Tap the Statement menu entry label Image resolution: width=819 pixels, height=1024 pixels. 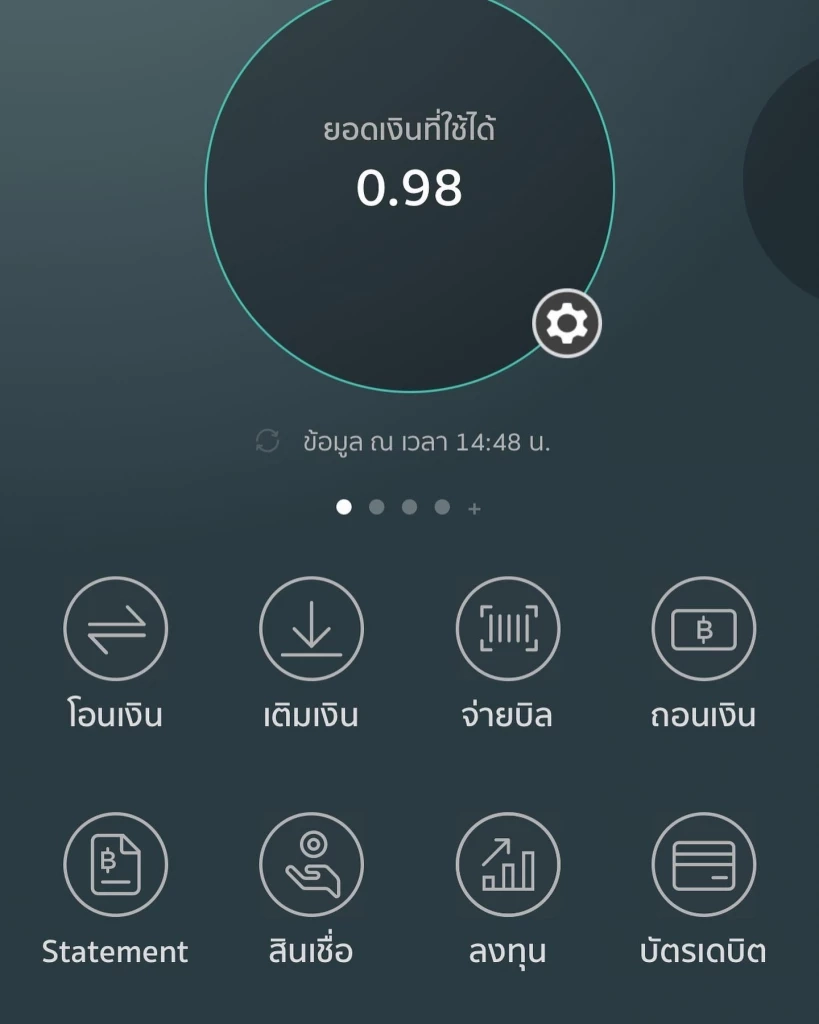pyautogui.click(x=115, y=952)
